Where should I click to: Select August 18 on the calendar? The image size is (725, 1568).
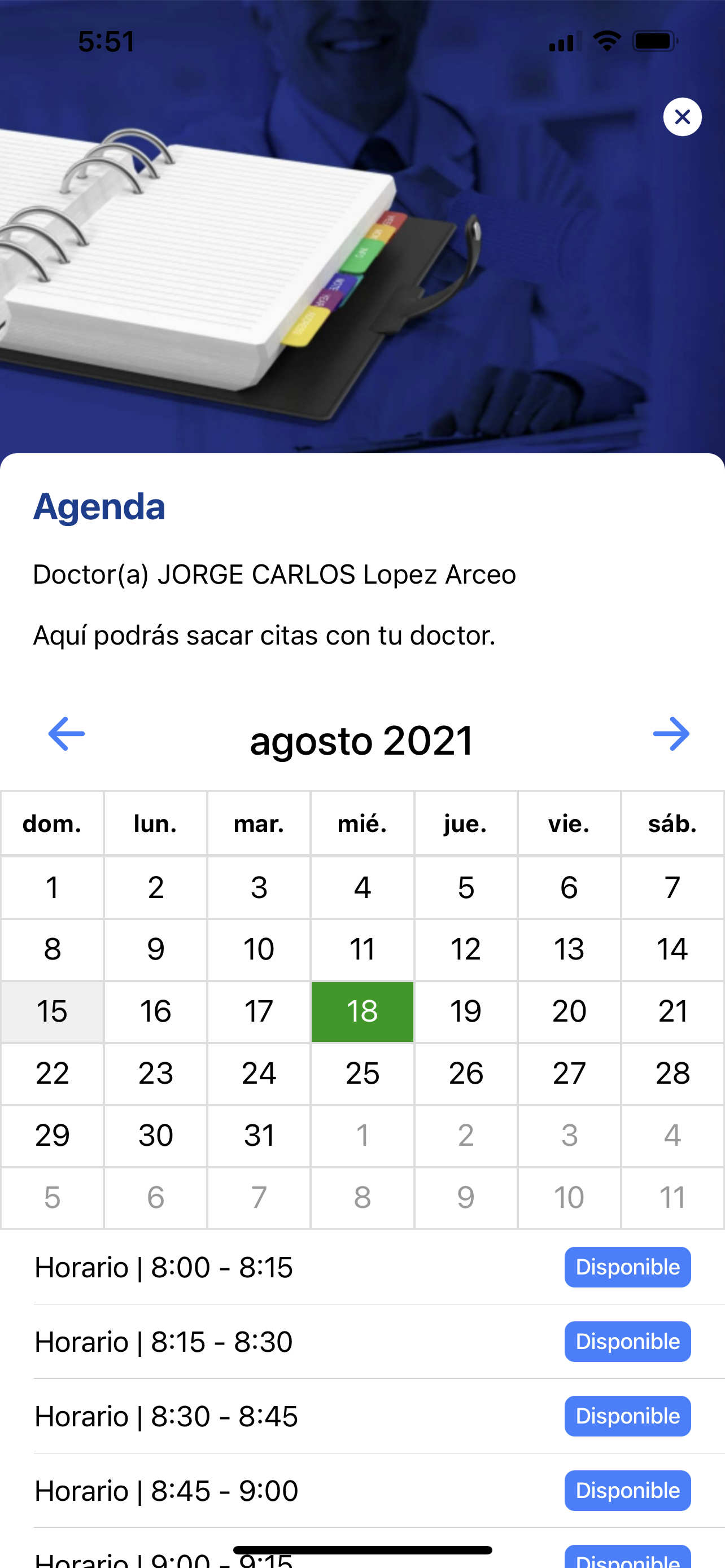(x=362, y=1011)
